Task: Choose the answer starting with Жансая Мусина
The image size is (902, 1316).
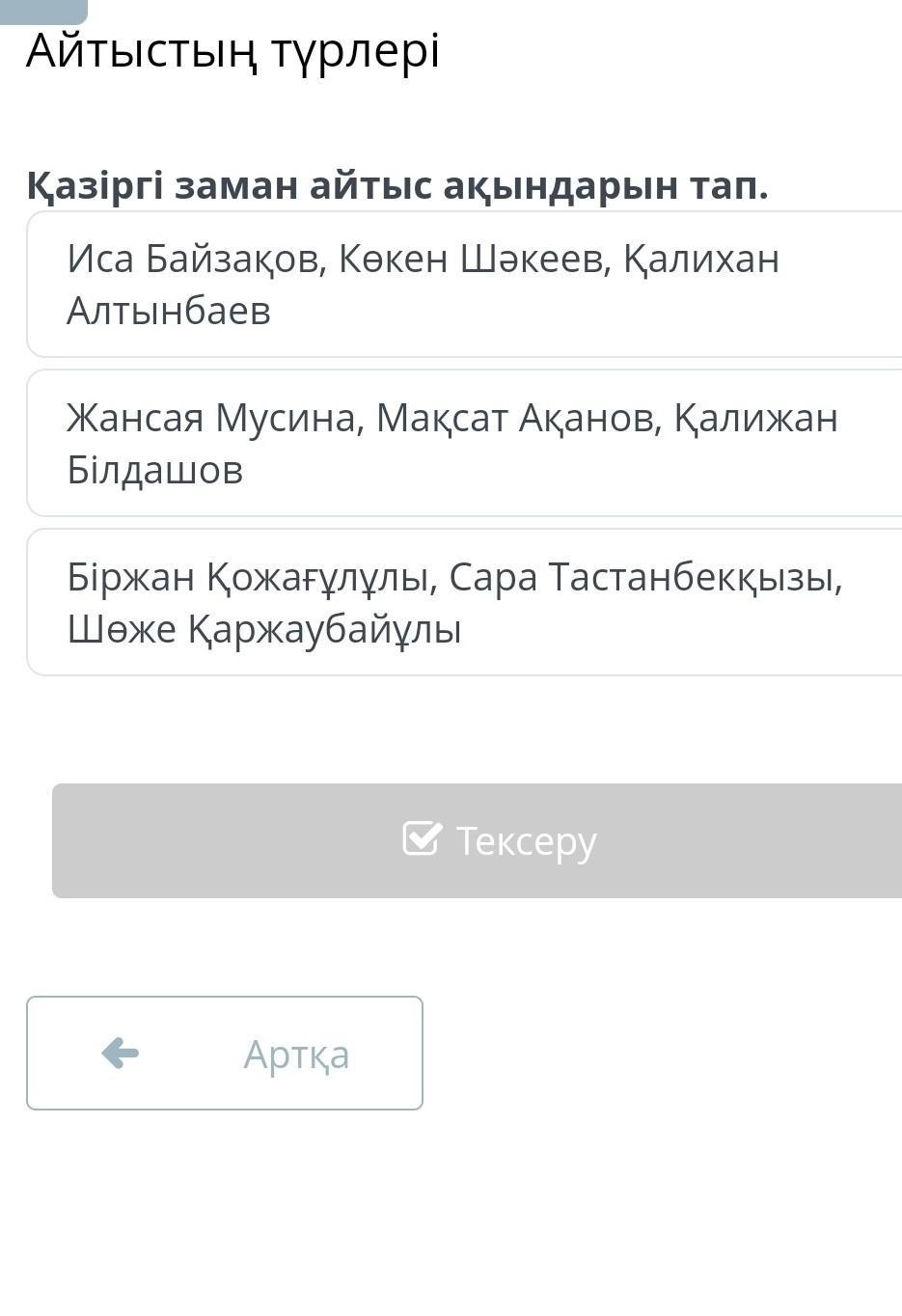Action: (465, 444)
